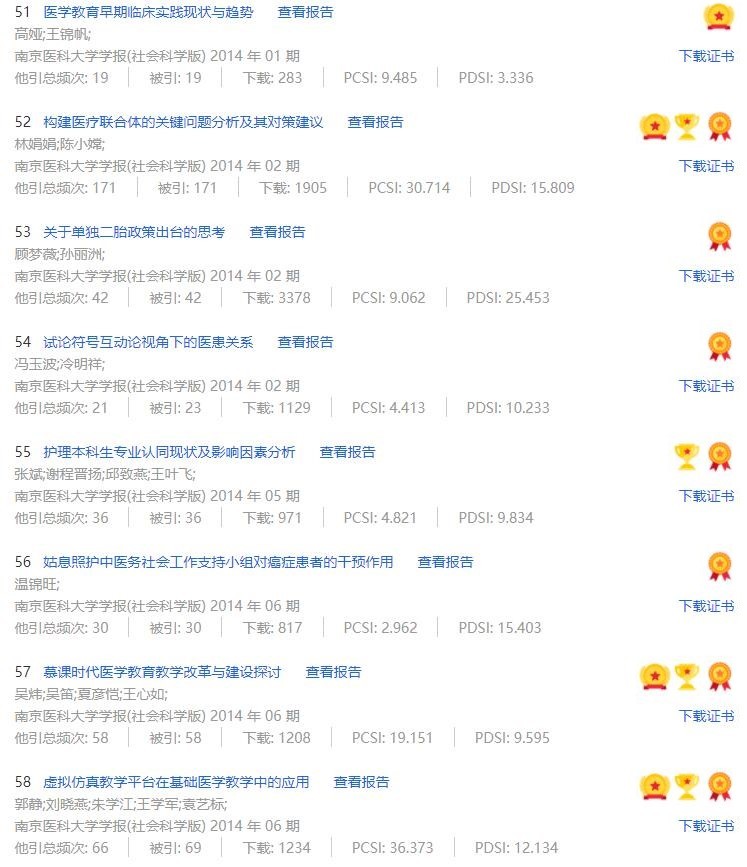Viewport: 747px width, 867px height.
Task: View report for 关于单独二胎政策出台的思考
Action: click(x=277, y=232)
